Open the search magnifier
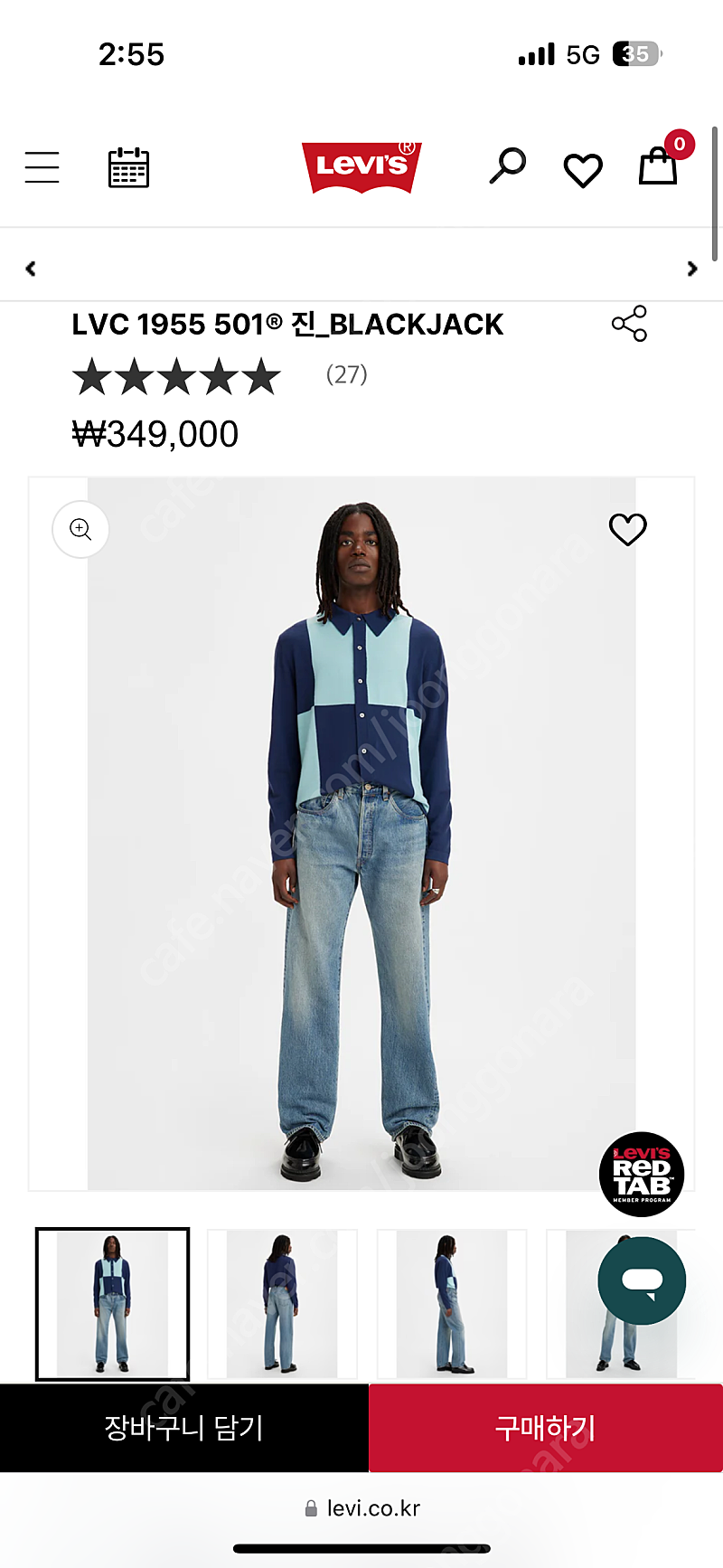Image resolution: width=723 pixels, height=1568 pixels. (508, 165)
